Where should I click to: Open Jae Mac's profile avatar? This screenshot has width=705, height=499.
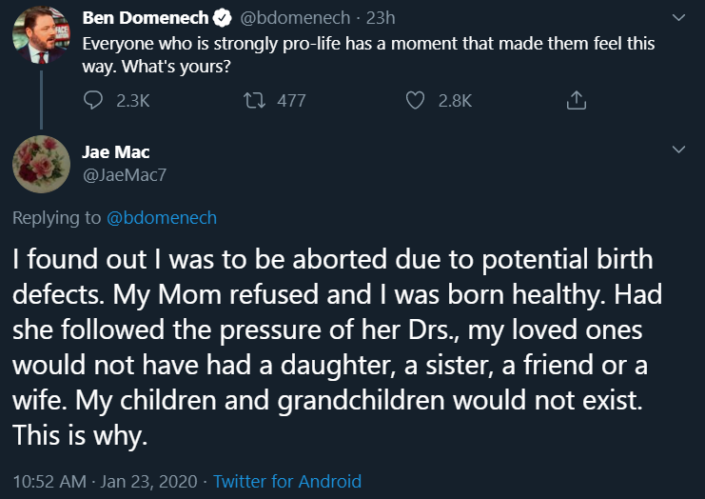point(40,164)
